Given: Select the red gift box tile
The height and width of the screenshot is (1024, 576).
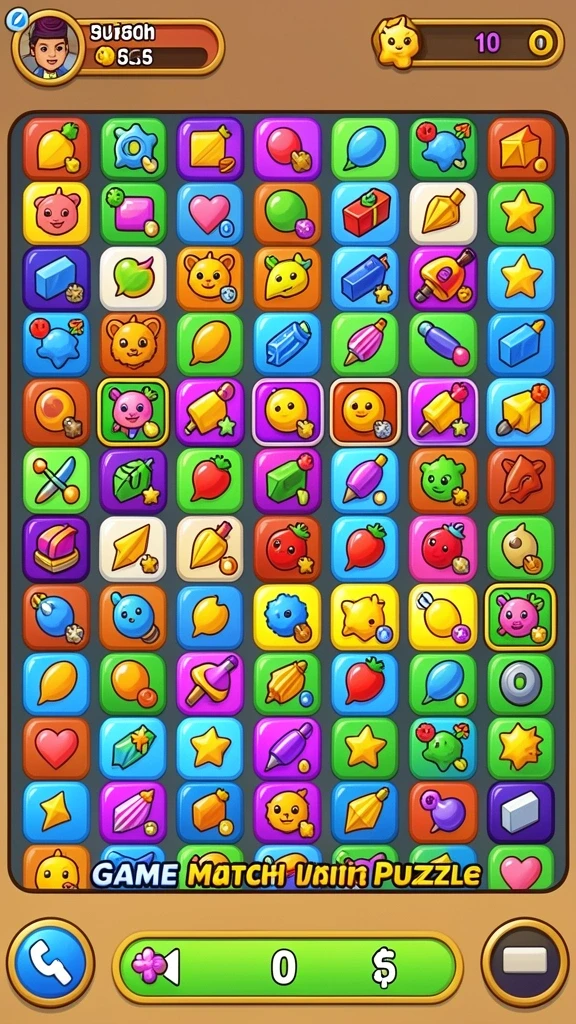Looking at the screenshot, I should click(364, 214).
